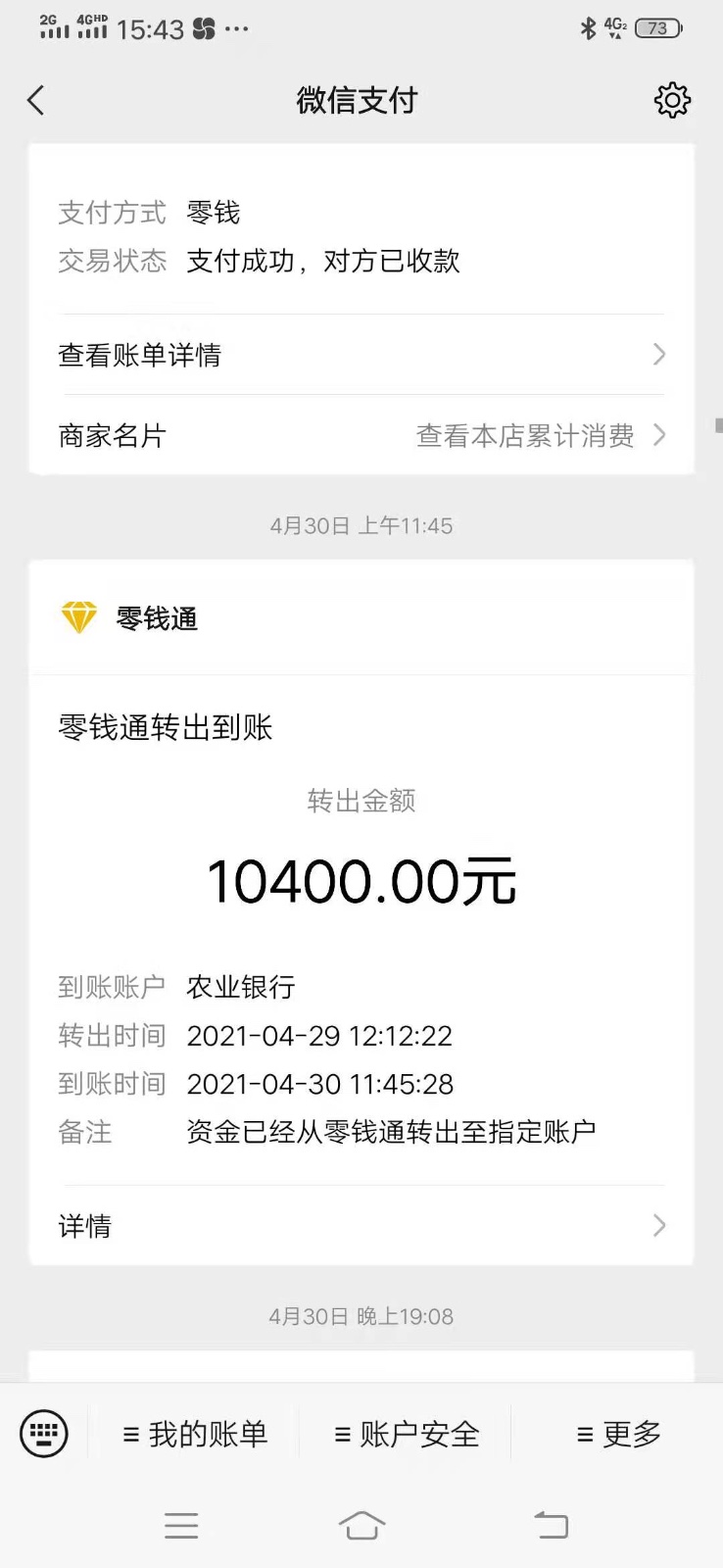Open 商家名片 to view store spending
The image size is (723, 1568).
(361, 435)
